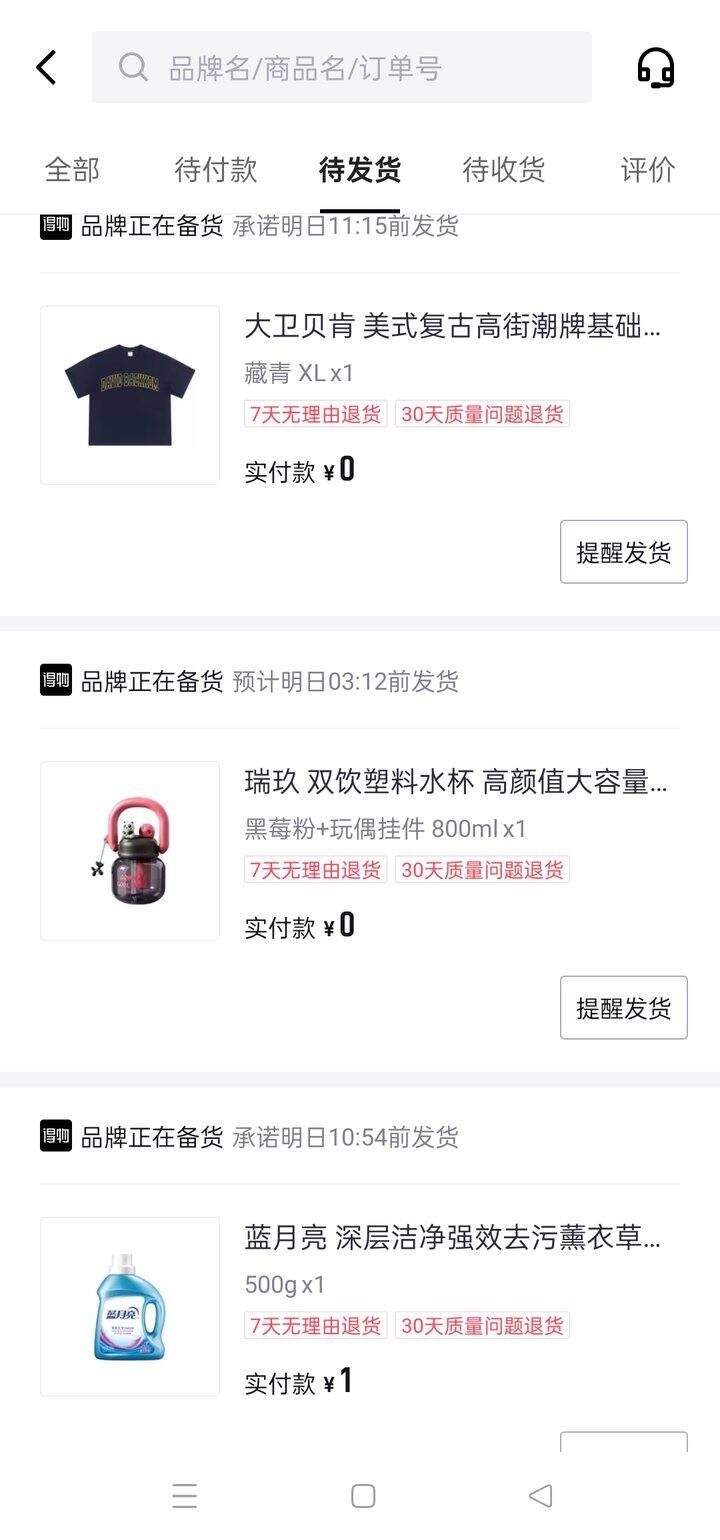This screenshot has height=1540, width=720.
Task: Switch to the 全部 tab
Action: (72, 169)
